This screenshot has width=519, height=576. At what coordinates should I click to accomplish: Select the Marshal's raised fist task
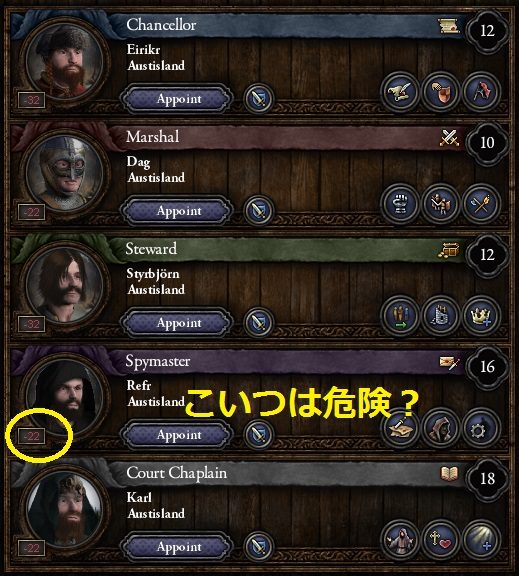click(x=400, y=203)
